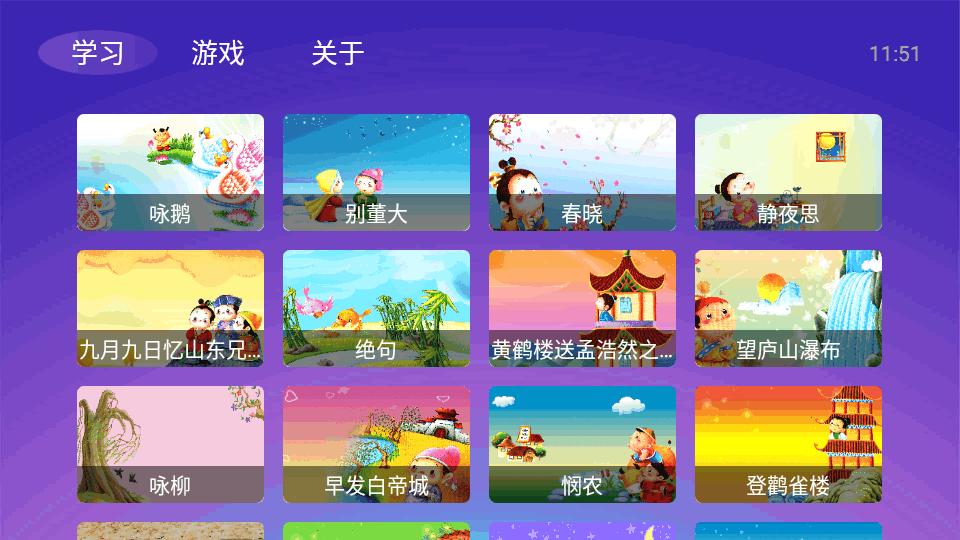
Task: Open the 咏鹅 poem card
Action: (x=170, y=172)
